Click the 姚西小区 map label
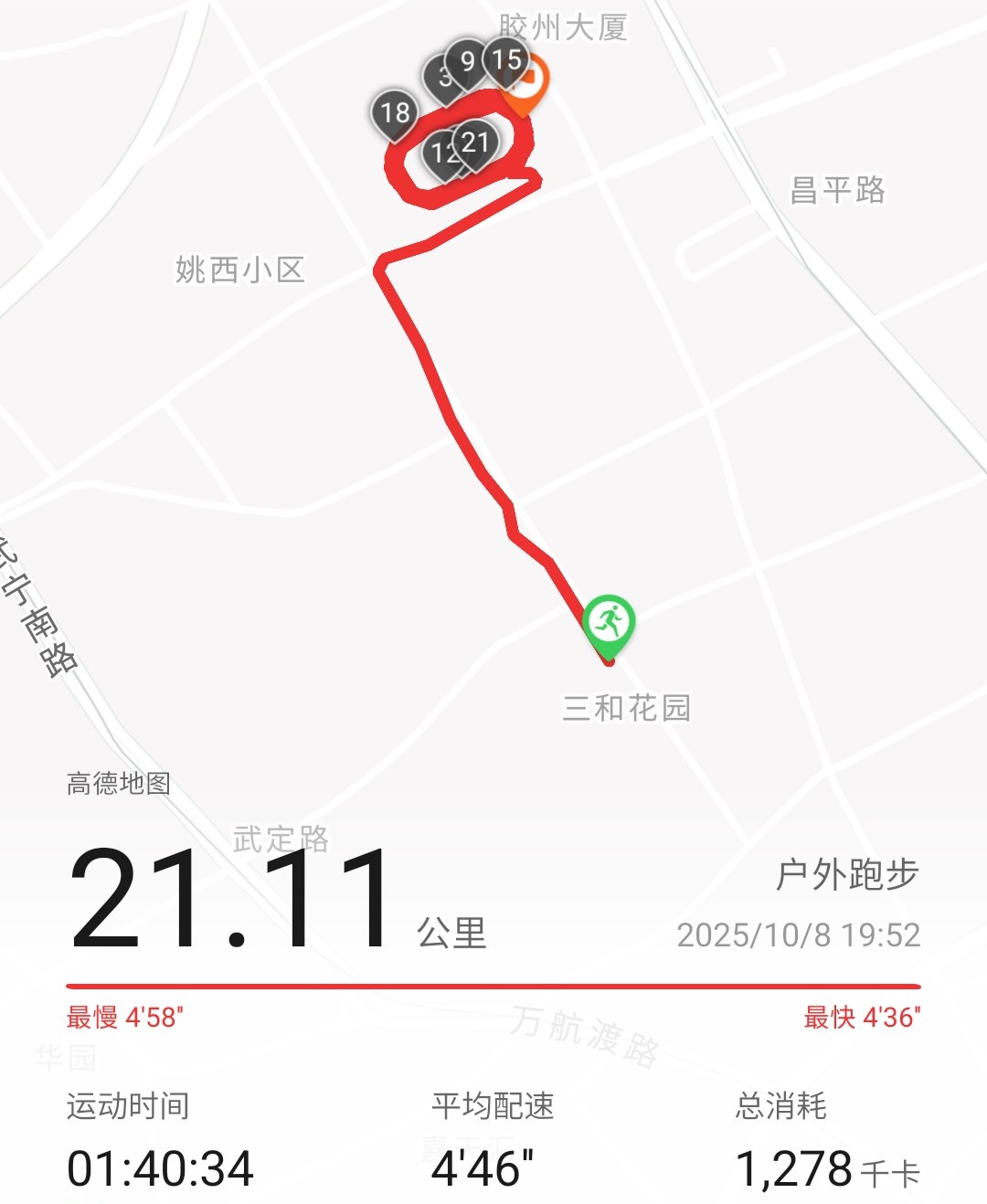This screenshot has width=987, height=1204. [x=242, y=268]
